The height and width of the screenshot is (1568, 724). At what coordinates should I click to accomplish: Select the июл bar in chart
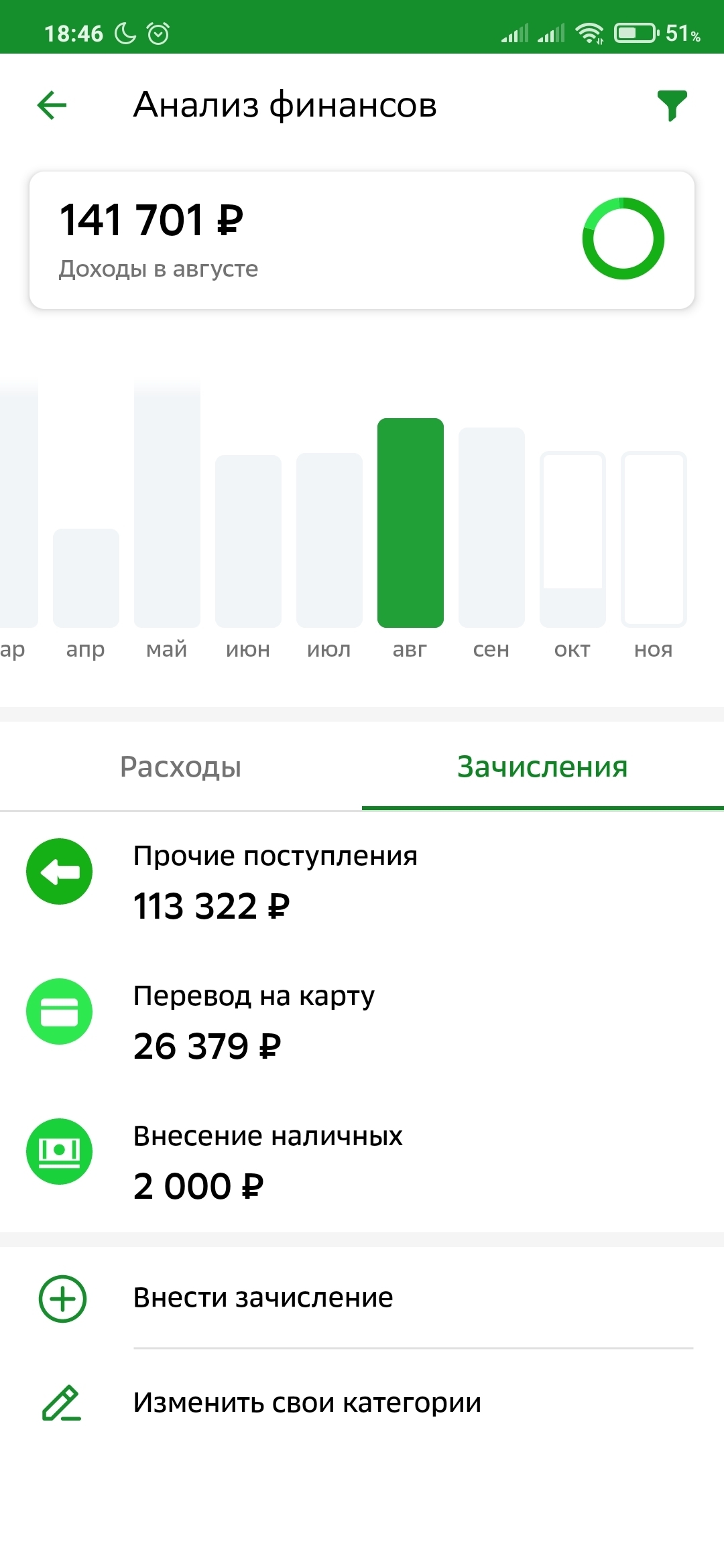[x=329, y=540]
